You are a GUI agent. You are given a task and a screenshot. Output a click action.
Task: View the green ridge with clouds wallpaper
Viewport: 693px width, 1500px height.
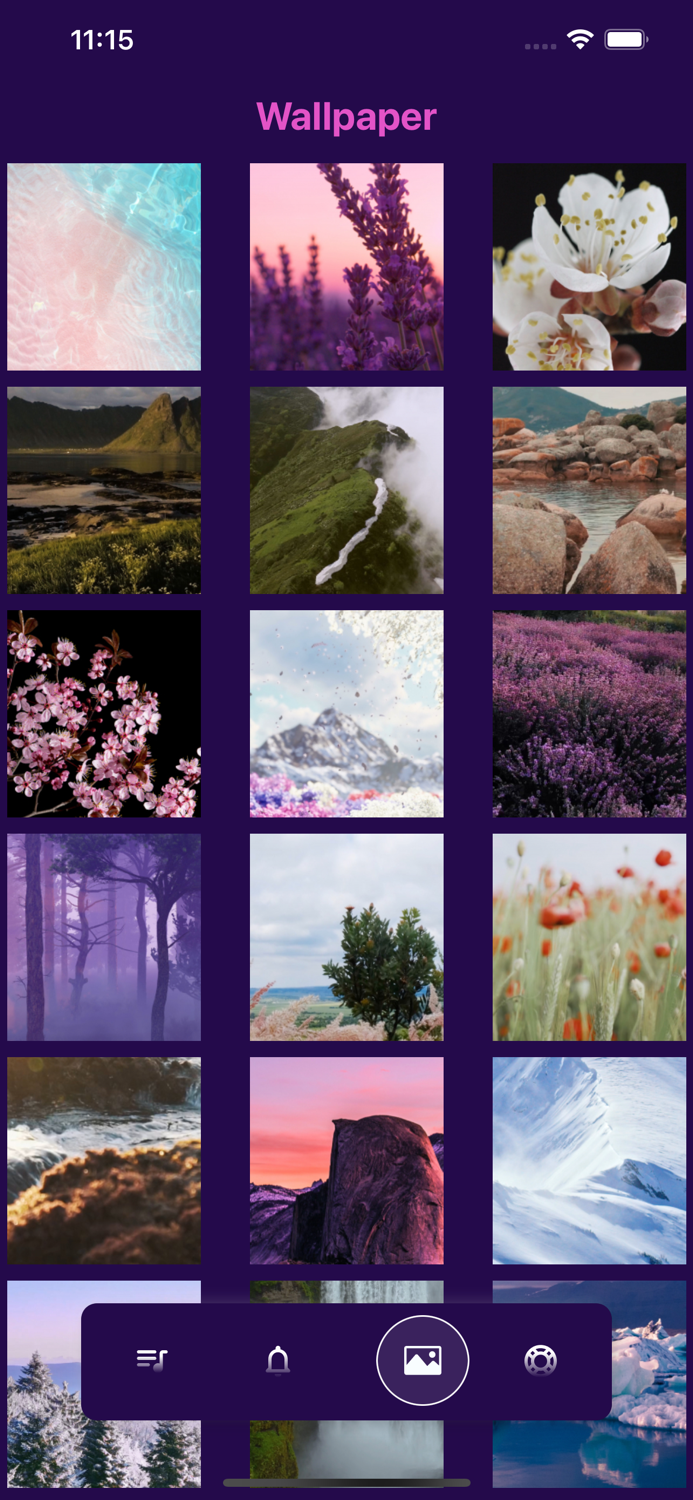(346, 490)
